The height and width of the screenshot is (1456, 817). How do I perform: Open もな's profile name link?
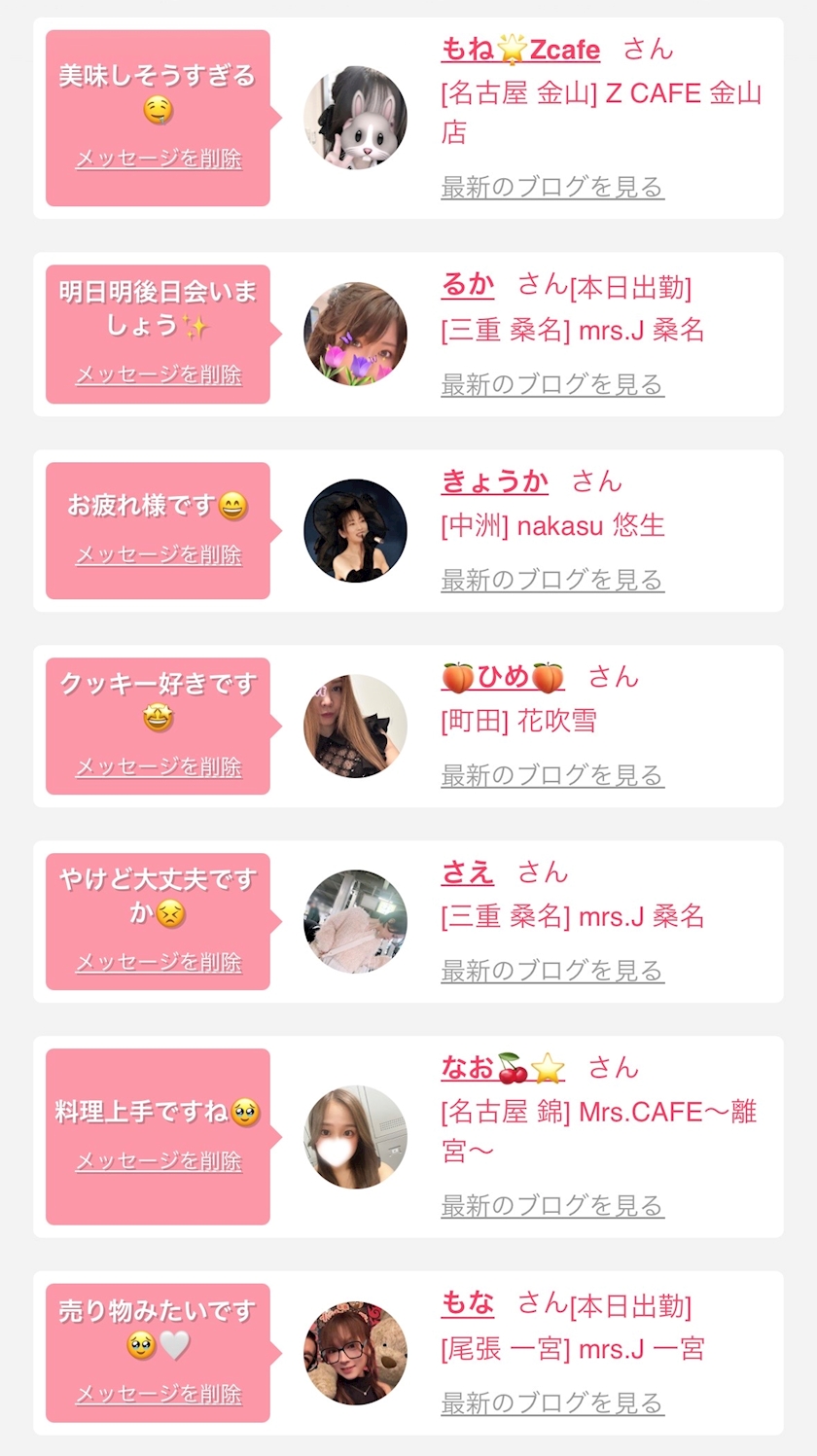(468, 1302)
